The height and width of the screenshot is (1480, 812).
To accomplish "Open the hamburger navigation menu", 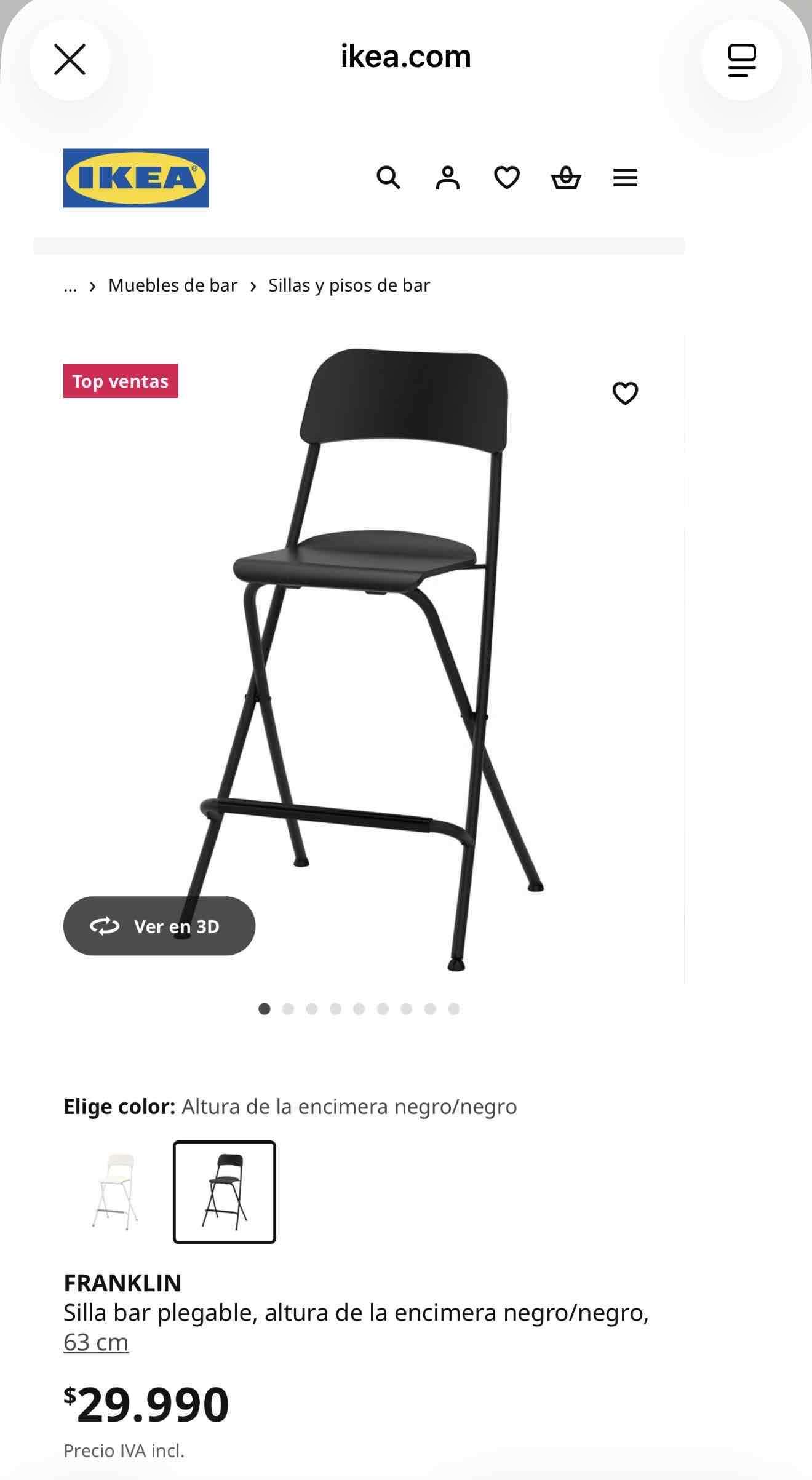I will (x=624, y=177).
